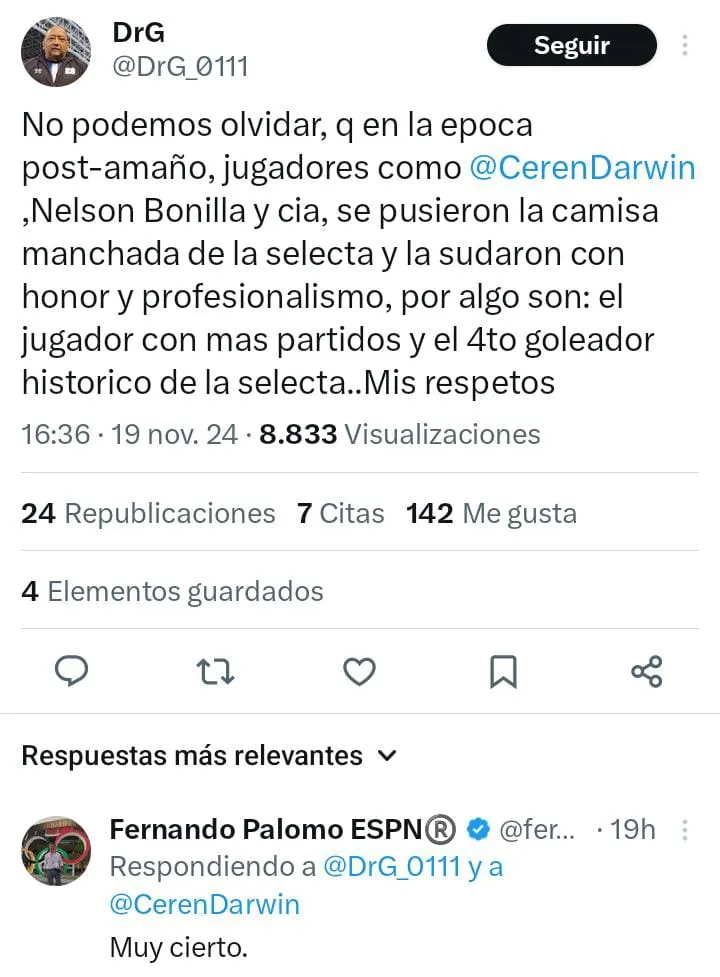Screen dimensions: 720x977
Task: Open the 19h timestamp of Palomo's reply
Action: 634,828
